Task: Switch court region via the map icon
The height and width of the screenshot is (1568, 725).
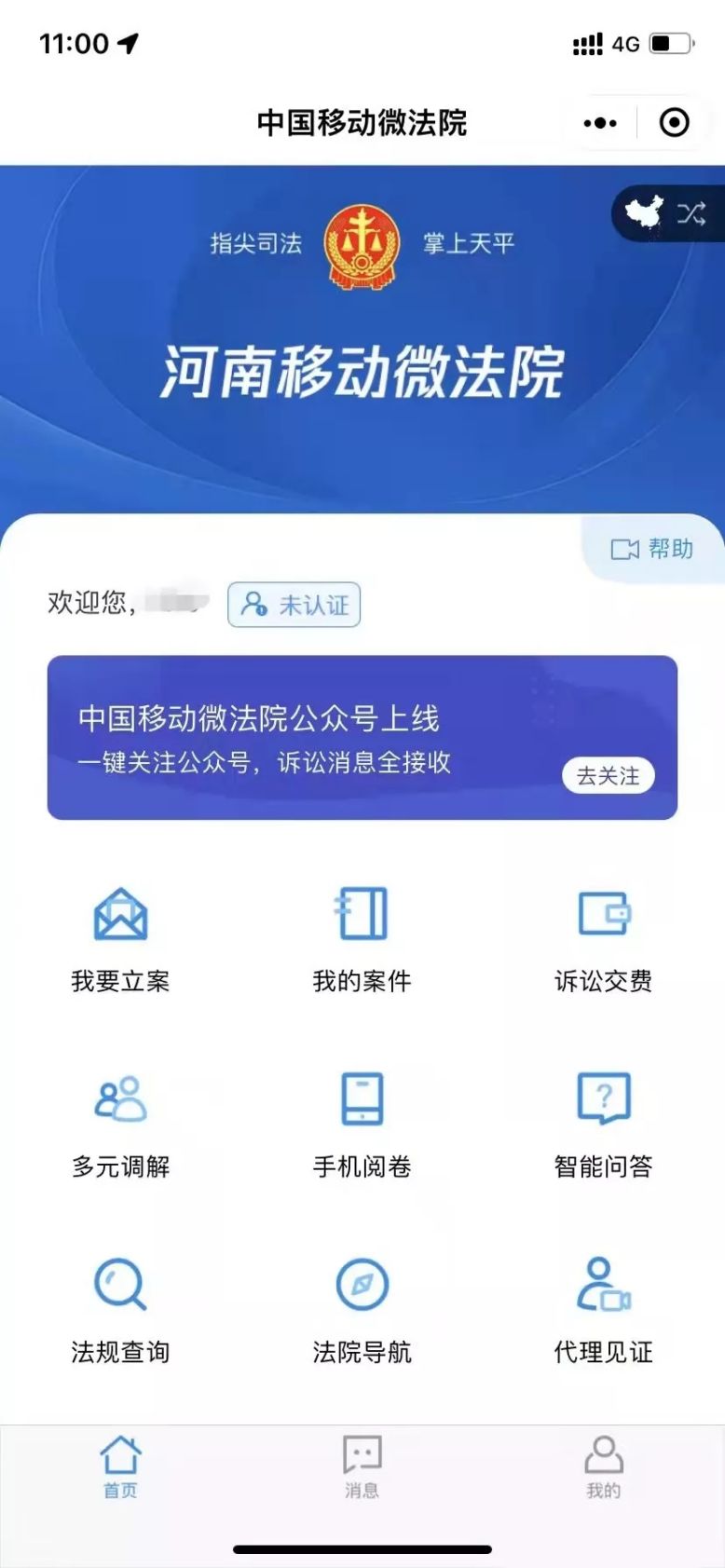Action: point(665,213)
